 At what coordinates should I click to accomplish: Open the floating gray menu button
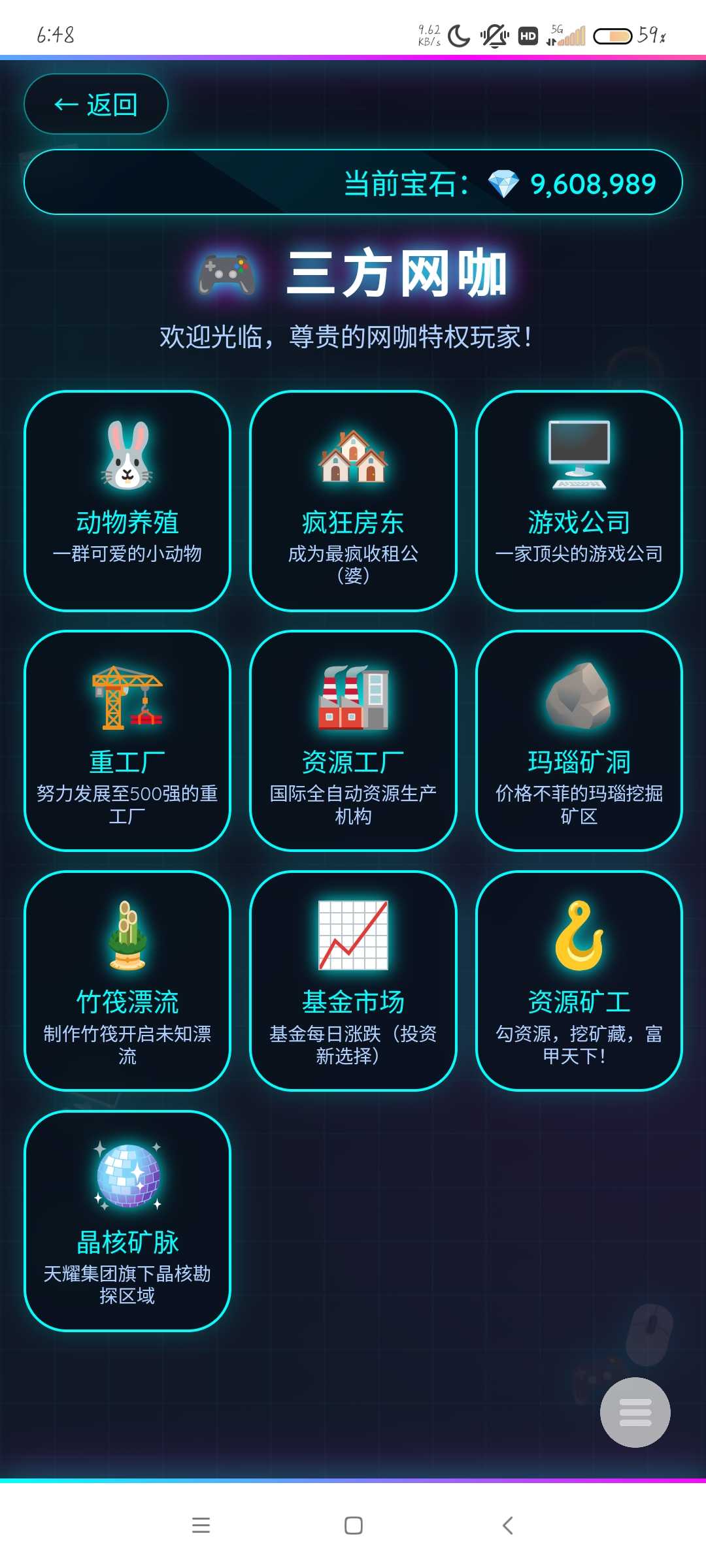click(x=635, y=1412)
